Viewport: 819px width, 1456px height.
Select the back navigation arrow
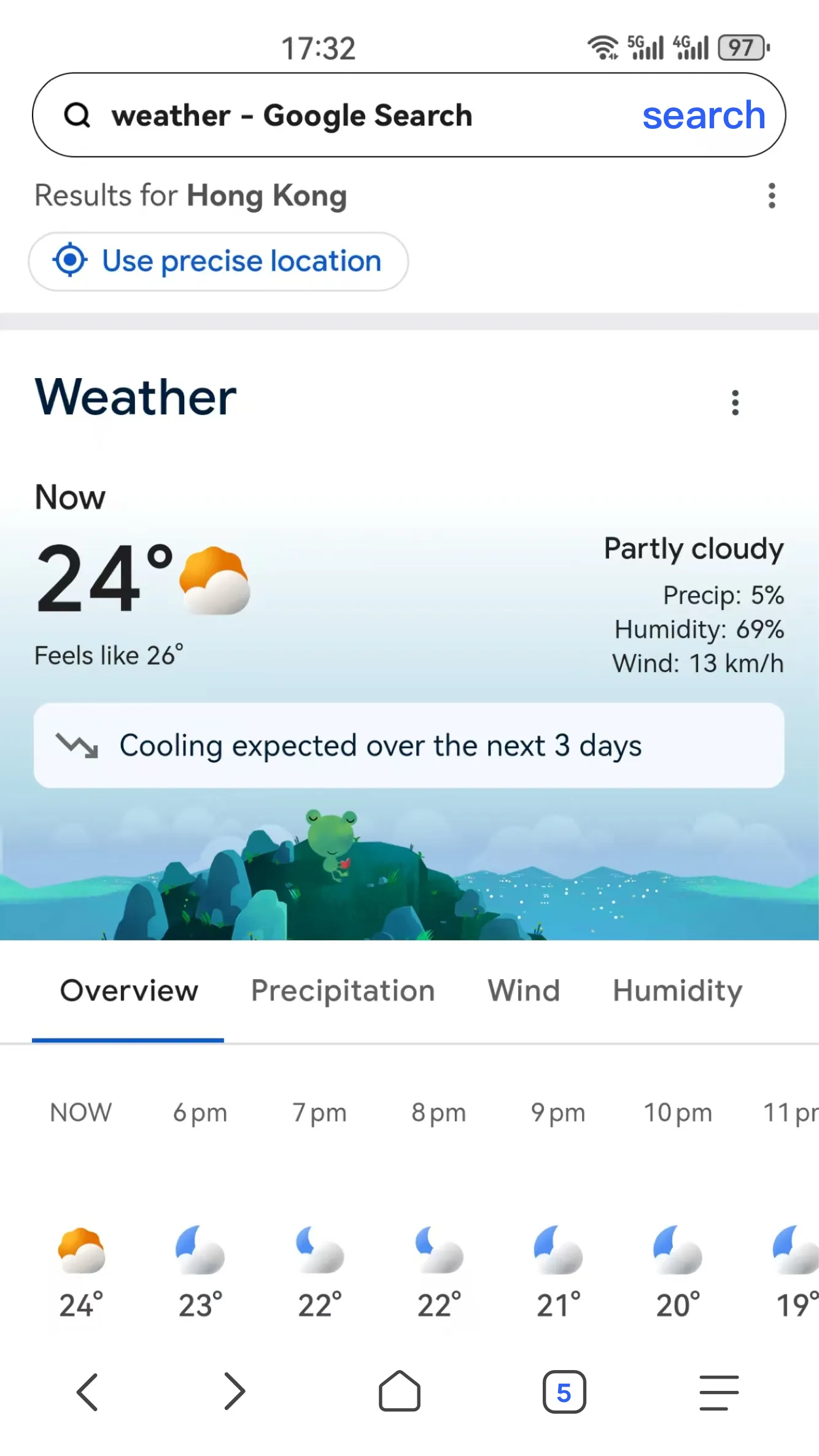87,1392
